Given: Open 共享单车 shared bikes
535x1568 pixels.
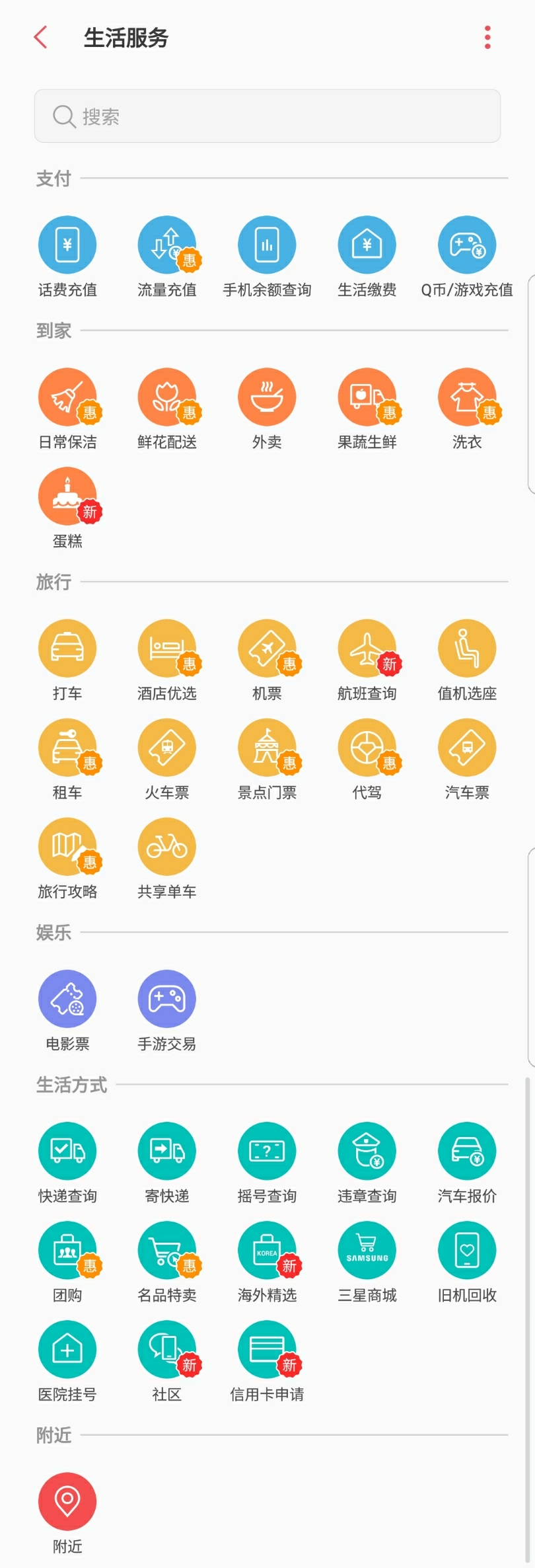Looking at the screenshot, I should (166, 846).
